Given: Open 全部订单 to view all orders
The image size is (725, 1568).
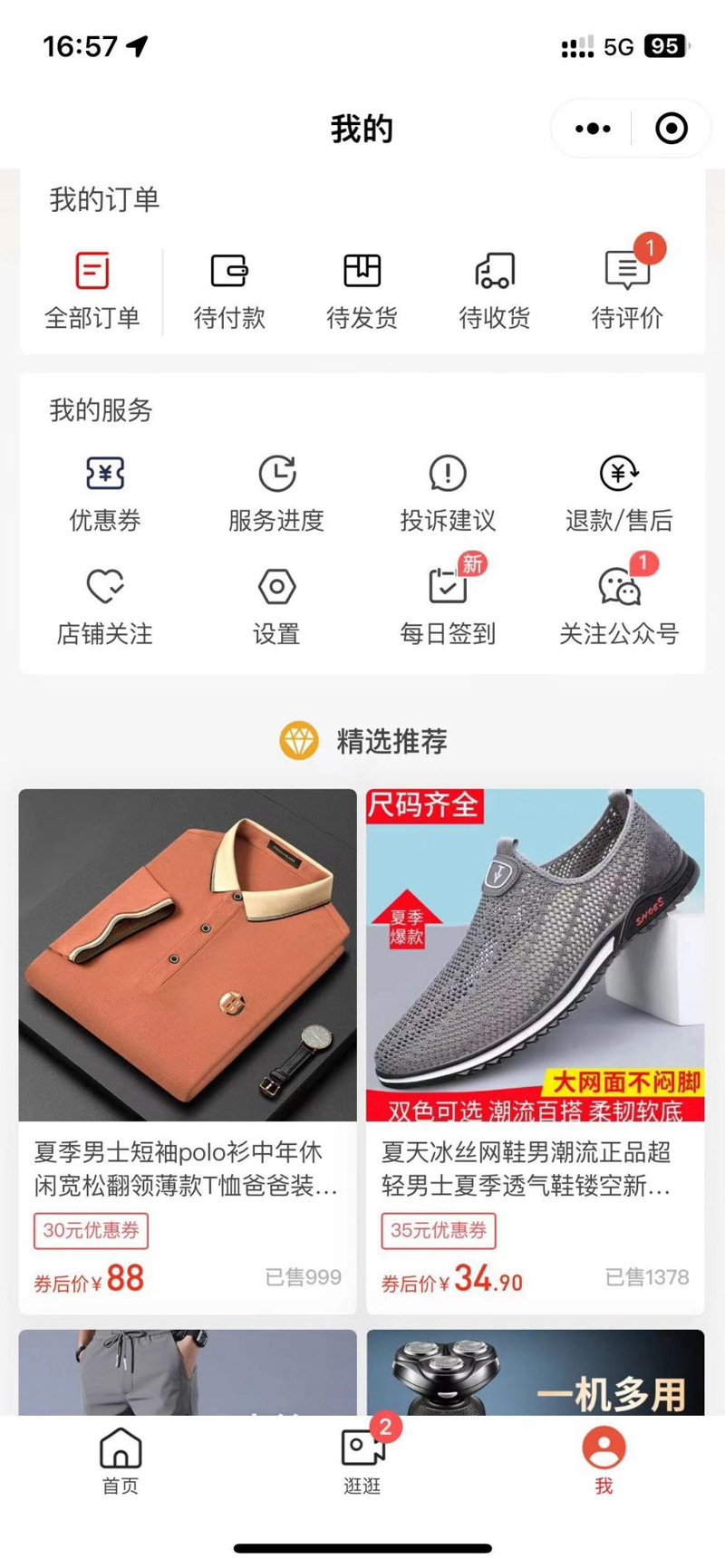Looking at the screenshot, I should [92, 290].
